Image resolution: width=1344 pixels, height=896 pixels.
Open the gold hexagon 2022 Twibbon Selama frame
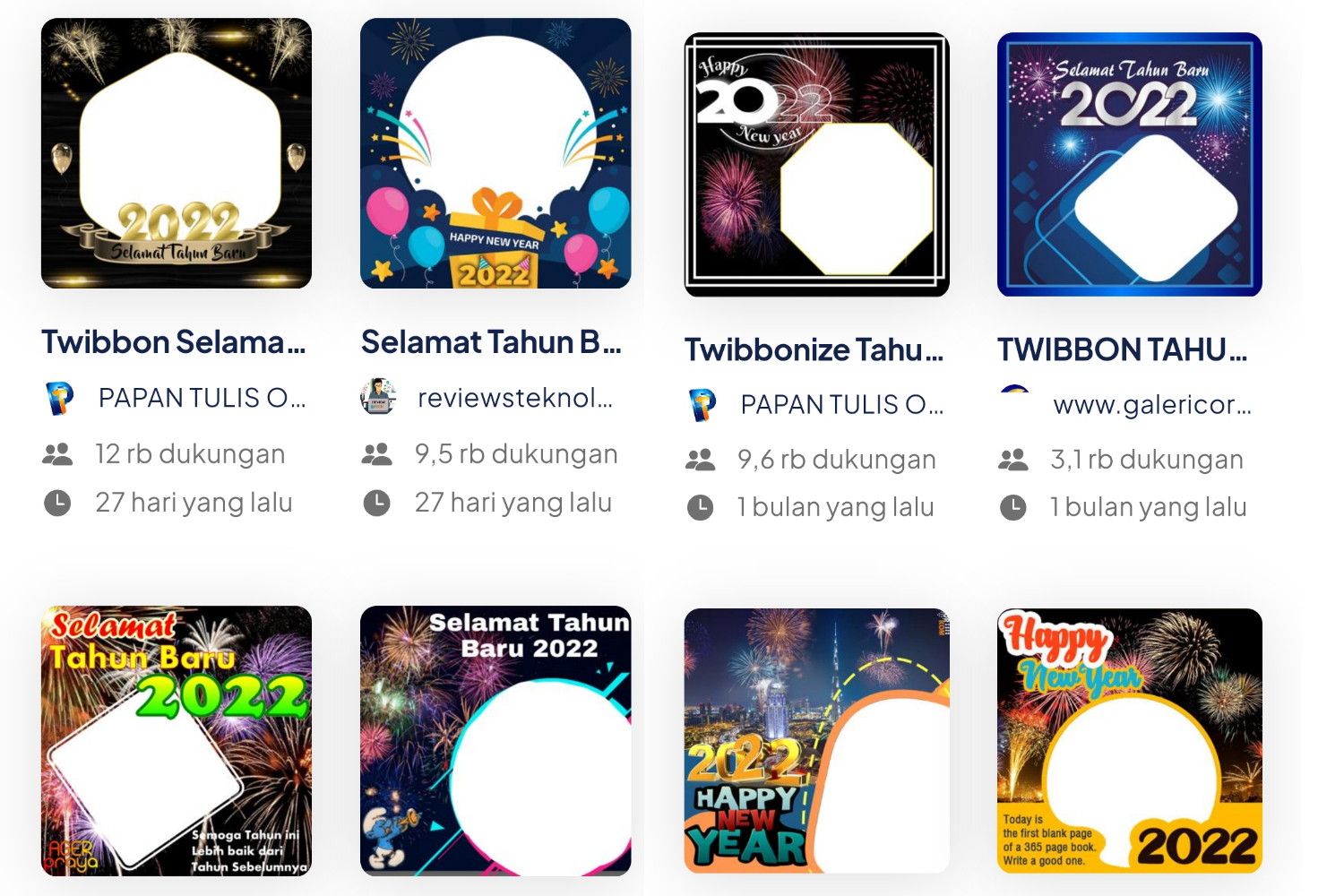coord(177,153)
